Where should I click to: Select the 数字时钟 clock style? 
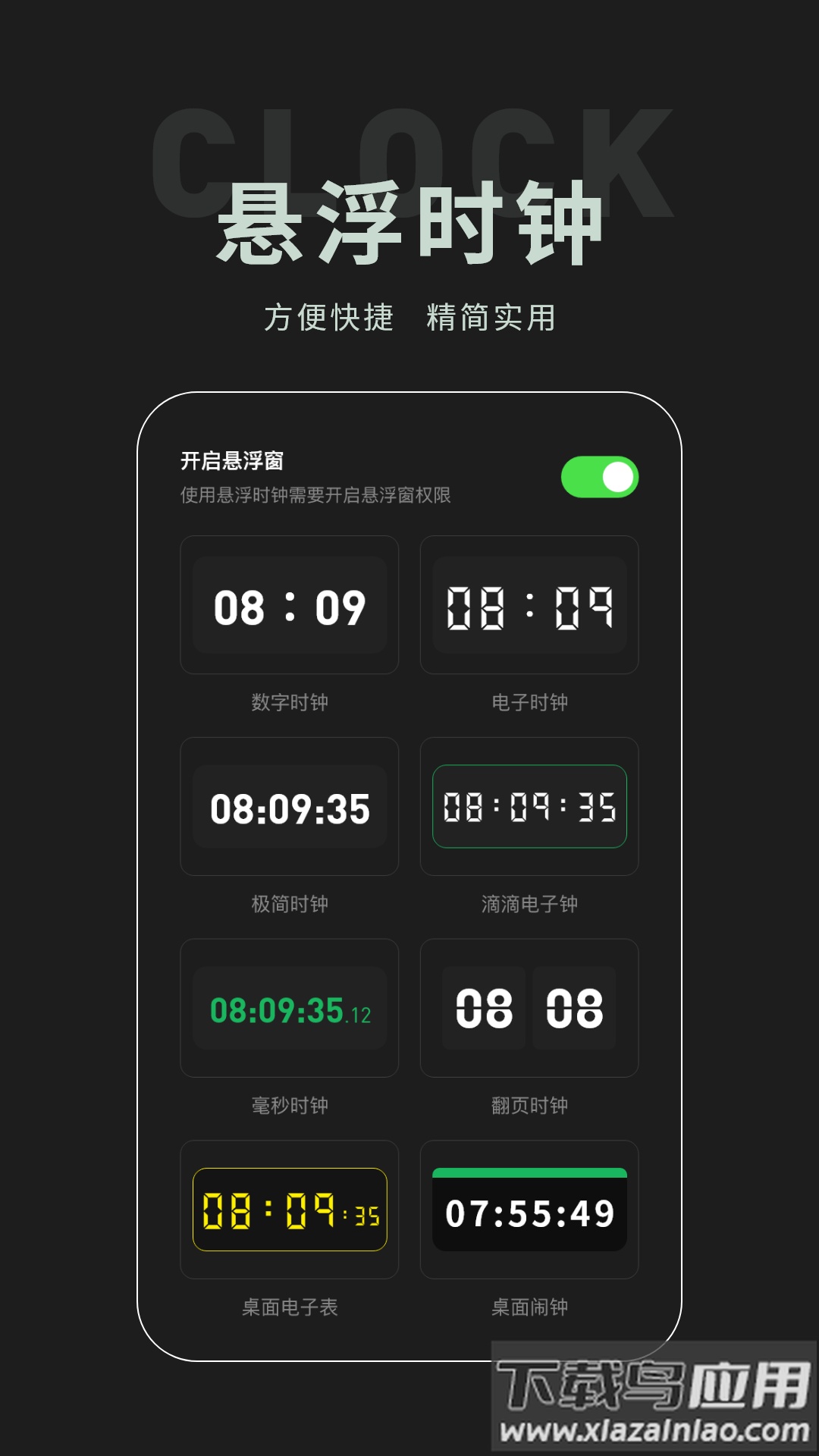[290, 604]
